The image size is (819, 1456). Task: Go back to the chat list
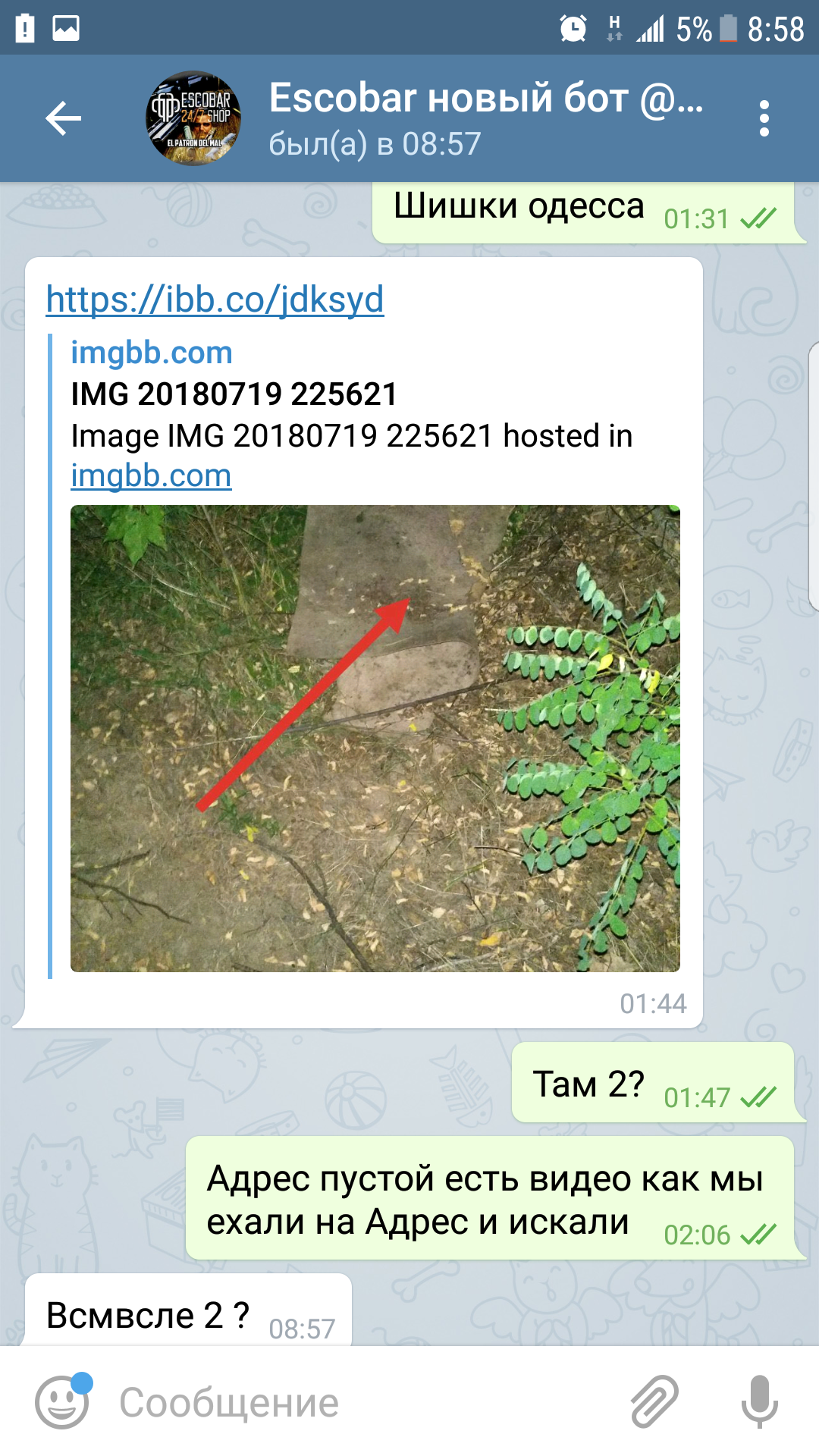tap(63, 118)
